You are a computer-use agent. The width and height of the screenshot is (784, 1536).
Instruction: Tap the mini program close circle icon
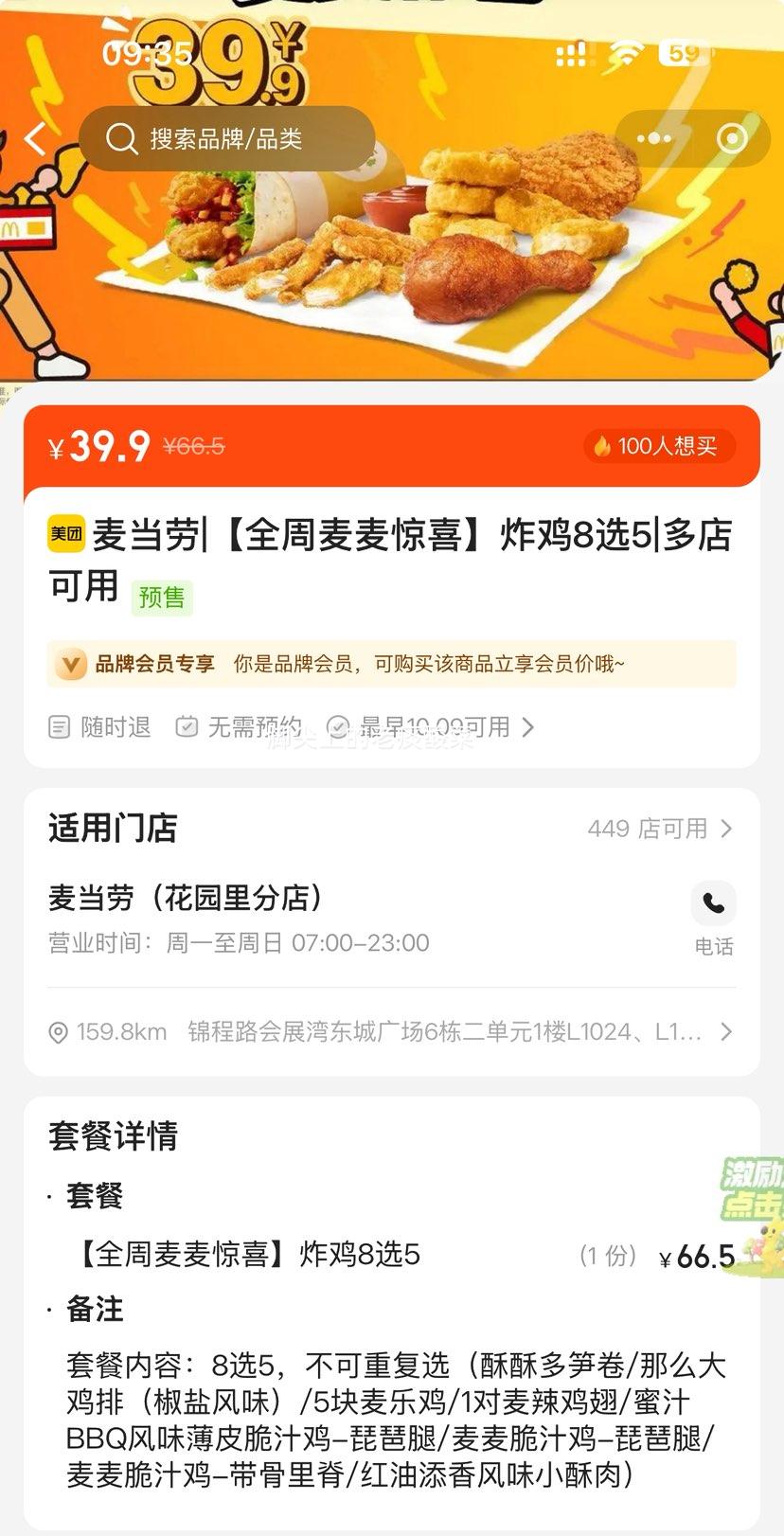tap(731, 139)
